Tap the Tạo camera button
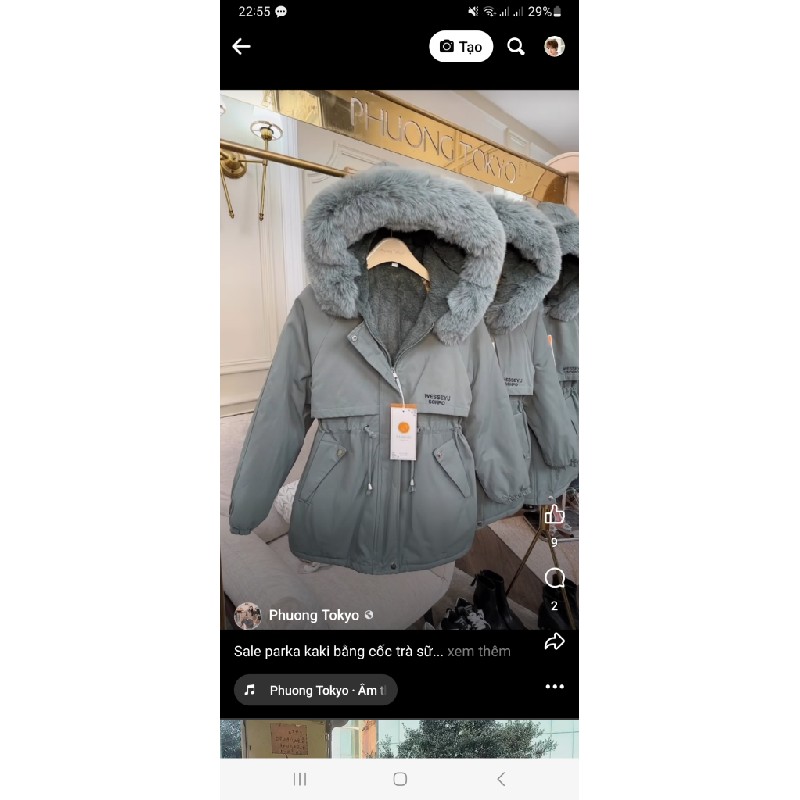The height and width of the screenshot is (800, 800). click(461, 47)
